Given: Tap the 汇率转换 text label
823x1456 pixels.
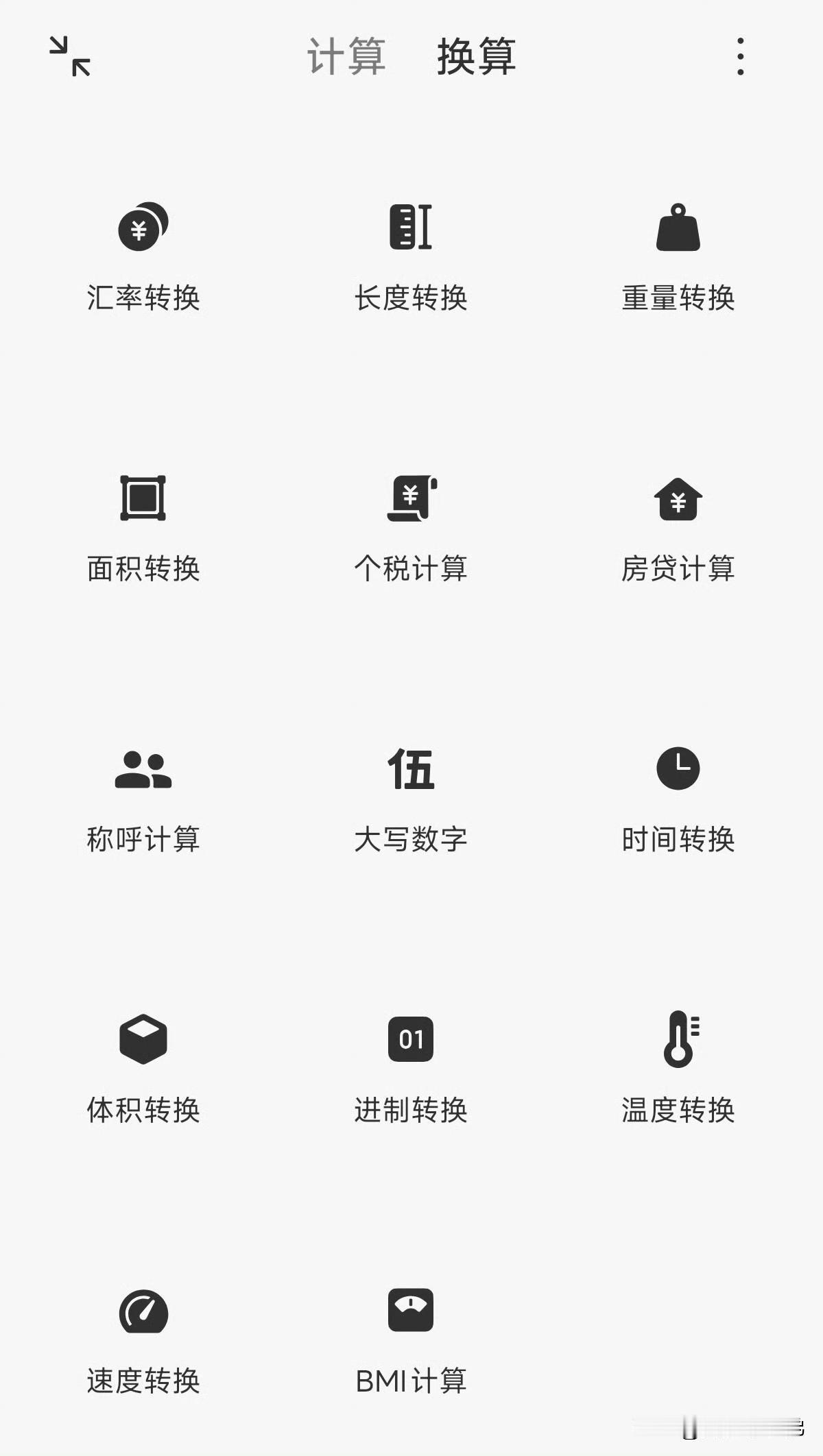Looking at the screenshot, I should pyautogui.click(x=142, y=296).
